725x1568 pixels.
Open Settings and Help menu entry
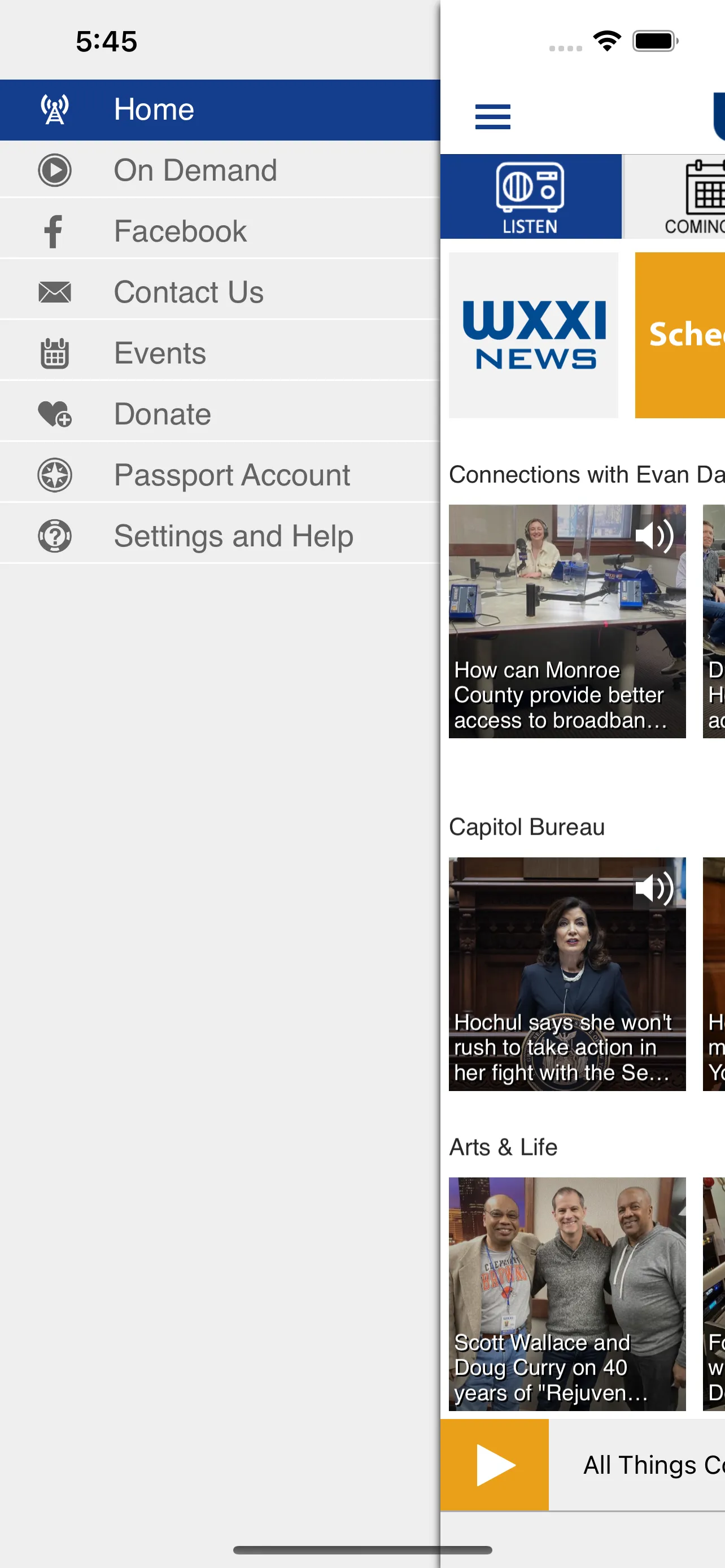pos(233,536)
